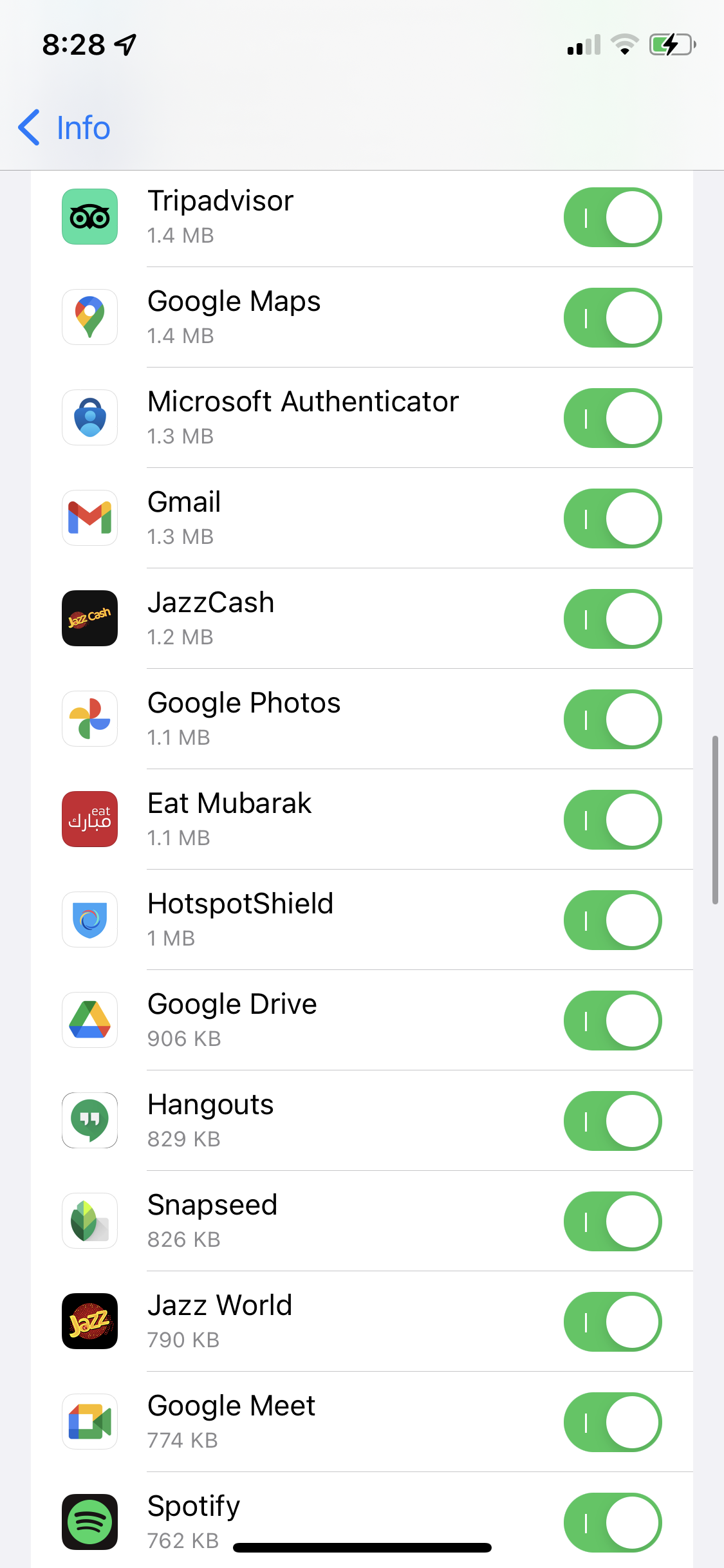Disable JazzCash toggle
The width and height of the screenshot is (724, 1568).
(x=612, y=619)
